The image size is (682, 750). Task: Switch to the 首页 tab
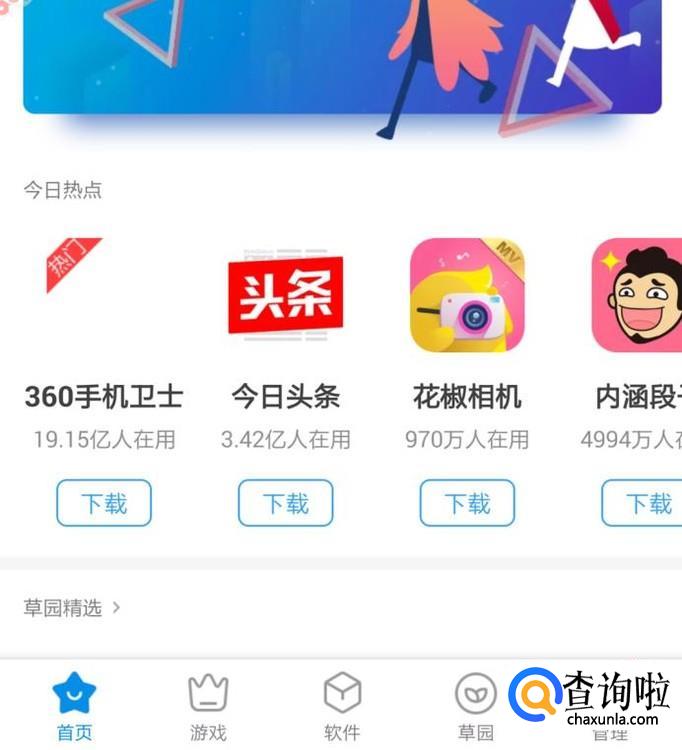[x=74, y=707]
